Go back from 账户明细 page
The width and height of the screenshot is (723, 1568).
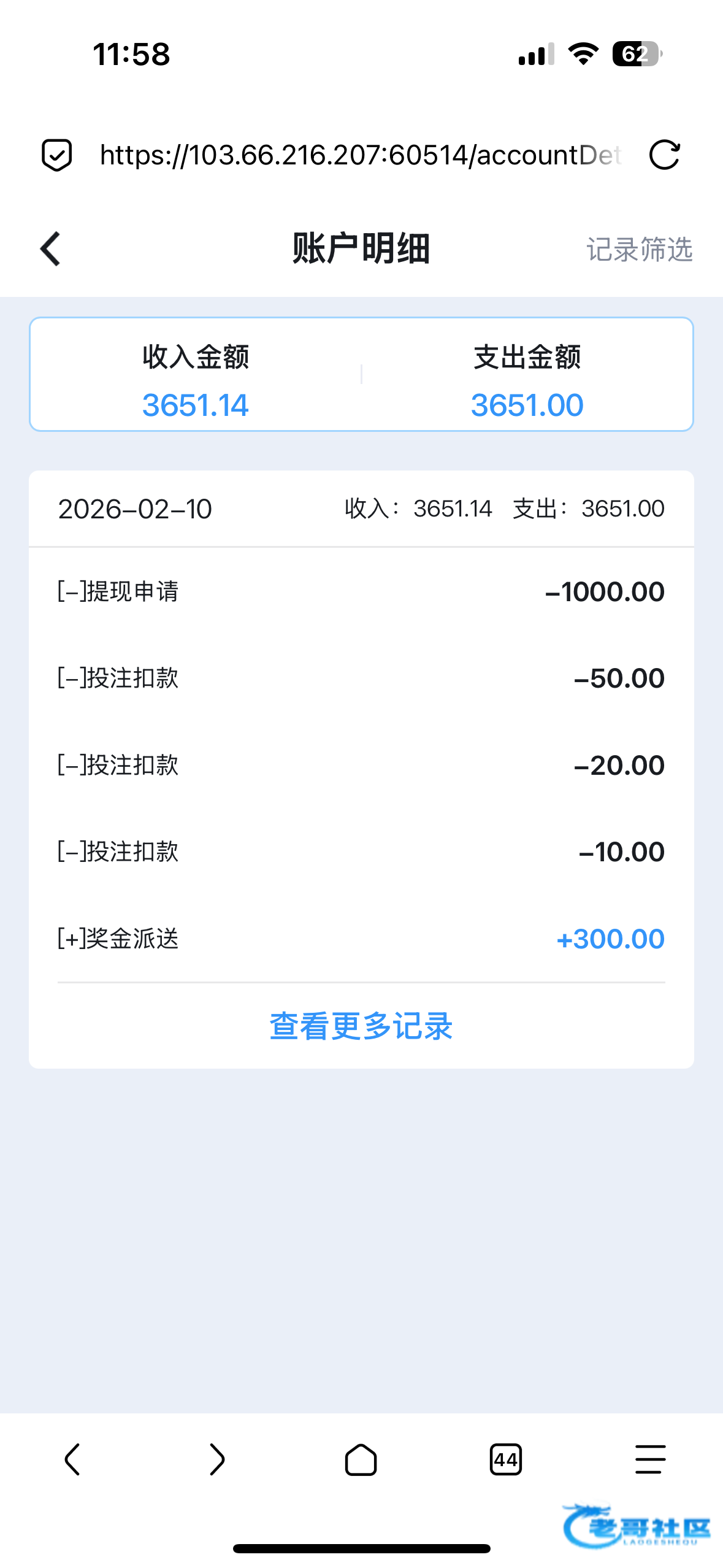tap(50, 249)
